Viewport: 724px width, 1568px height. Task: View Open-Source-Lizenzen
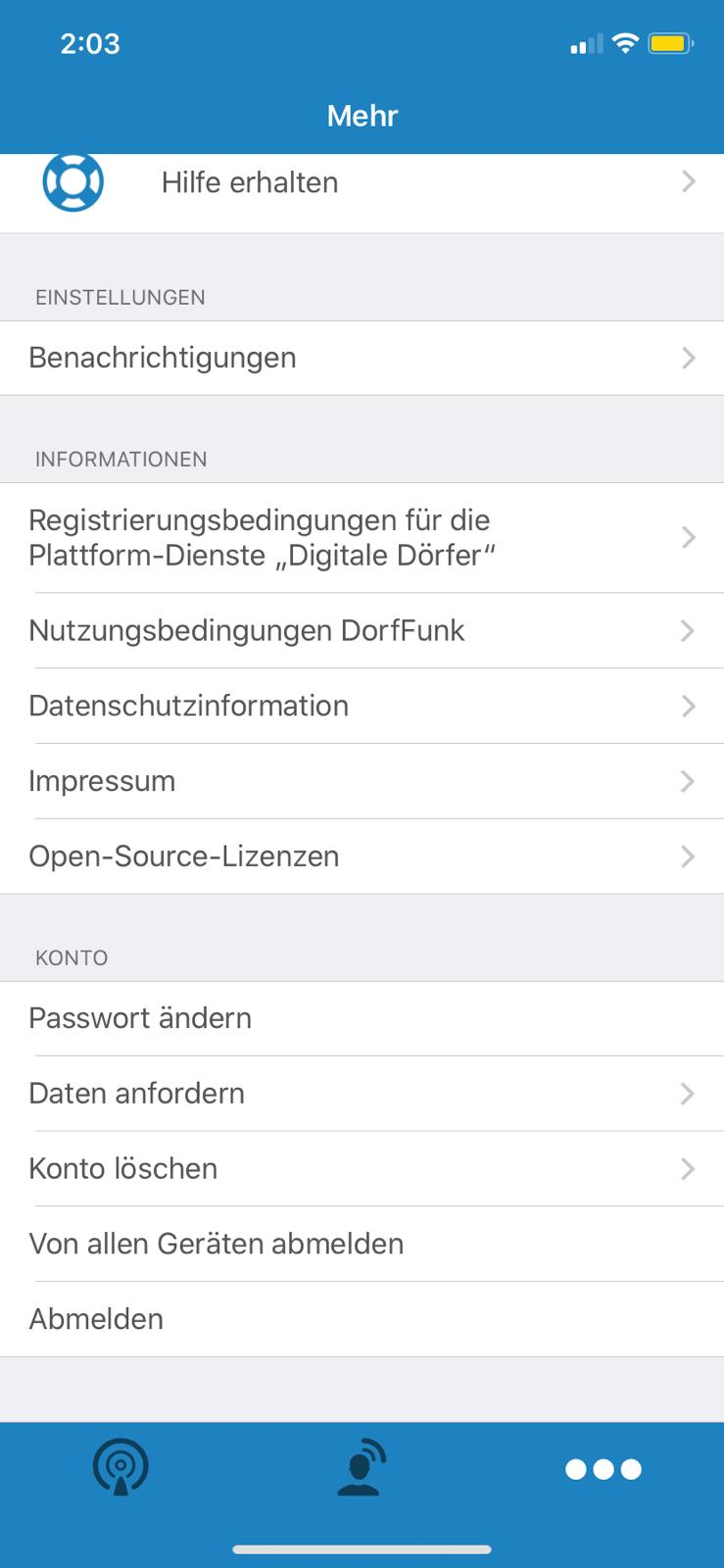(362, 857)
